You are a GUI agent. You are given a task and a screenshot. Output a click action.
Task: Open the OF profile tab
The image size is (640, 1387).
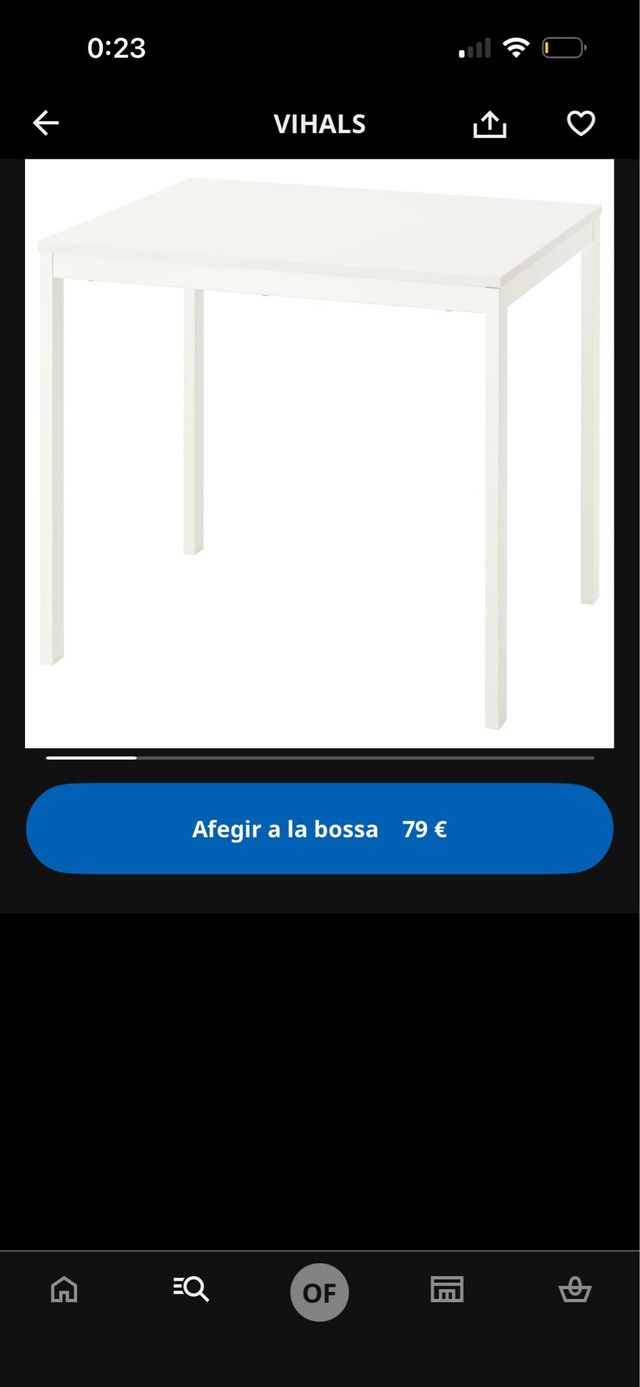point(319,1292)
